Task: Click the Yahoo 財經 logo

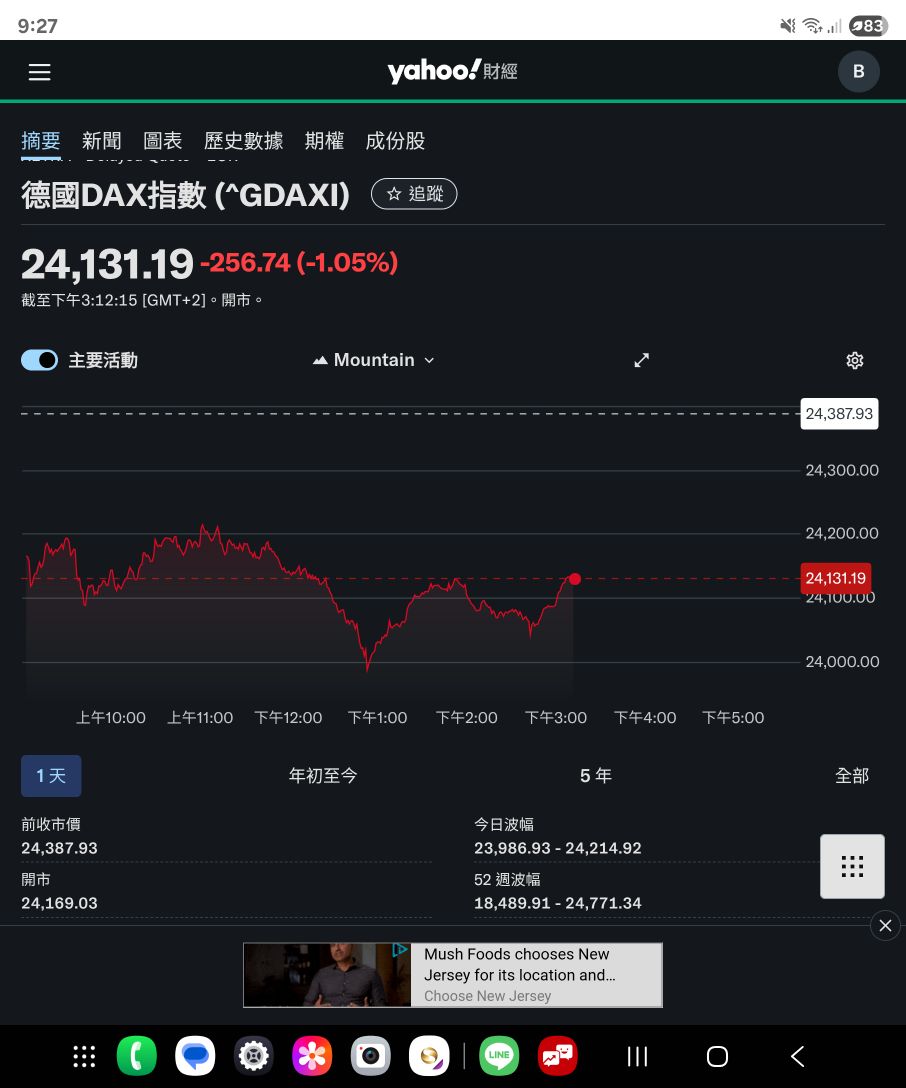Action: point(452,71)
